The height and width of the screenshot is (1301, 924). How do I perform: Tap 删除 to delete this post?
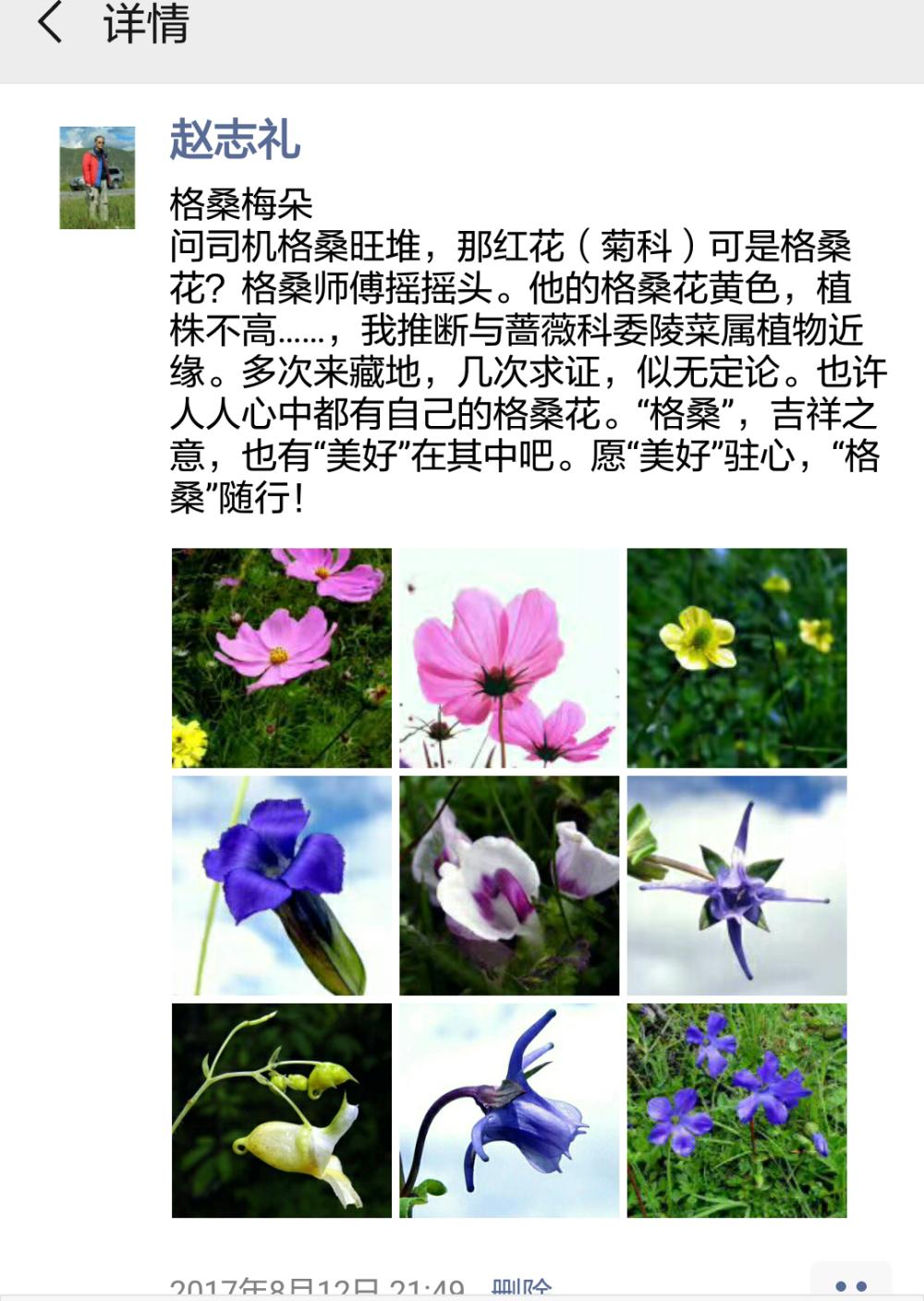click(x=522, y=1288)
